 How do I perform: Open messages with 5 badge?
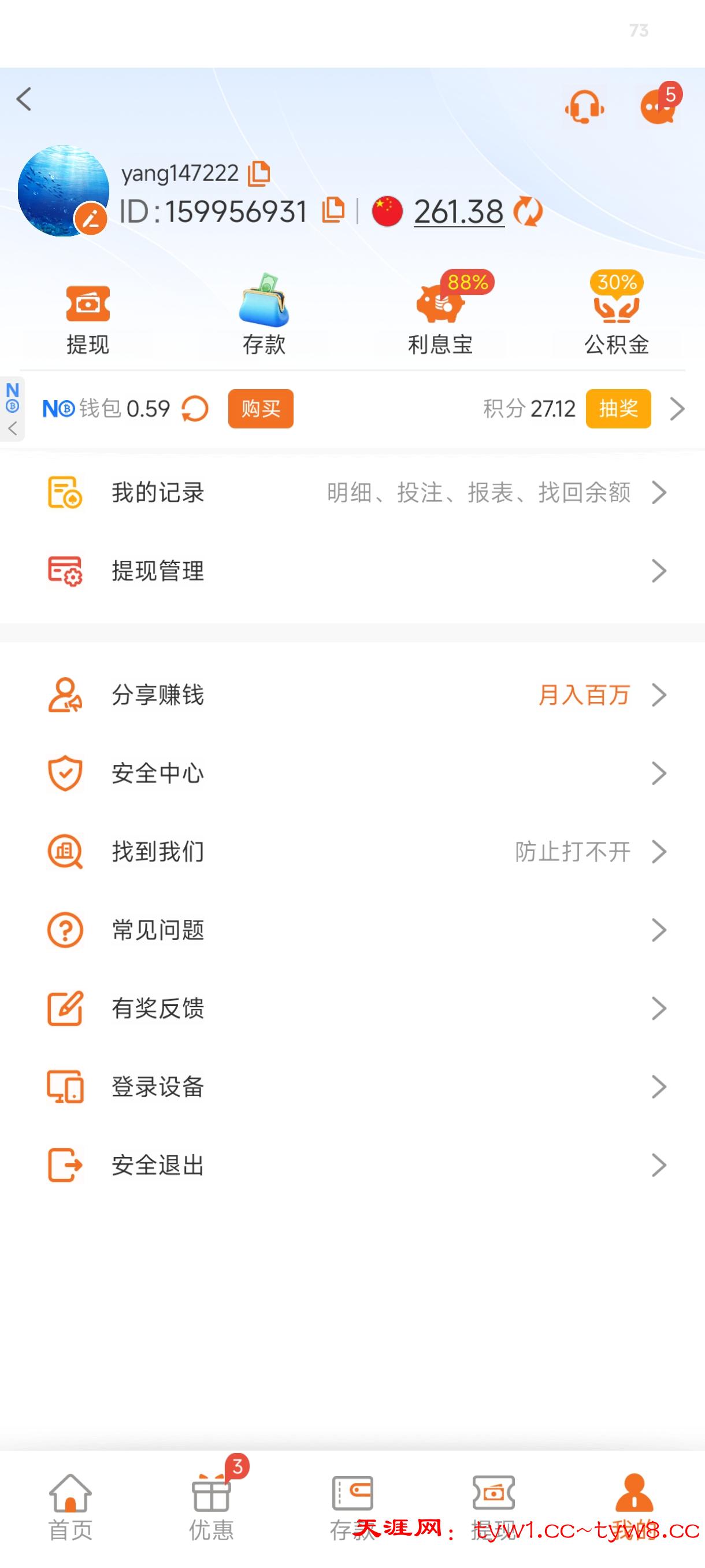(658, 107)
